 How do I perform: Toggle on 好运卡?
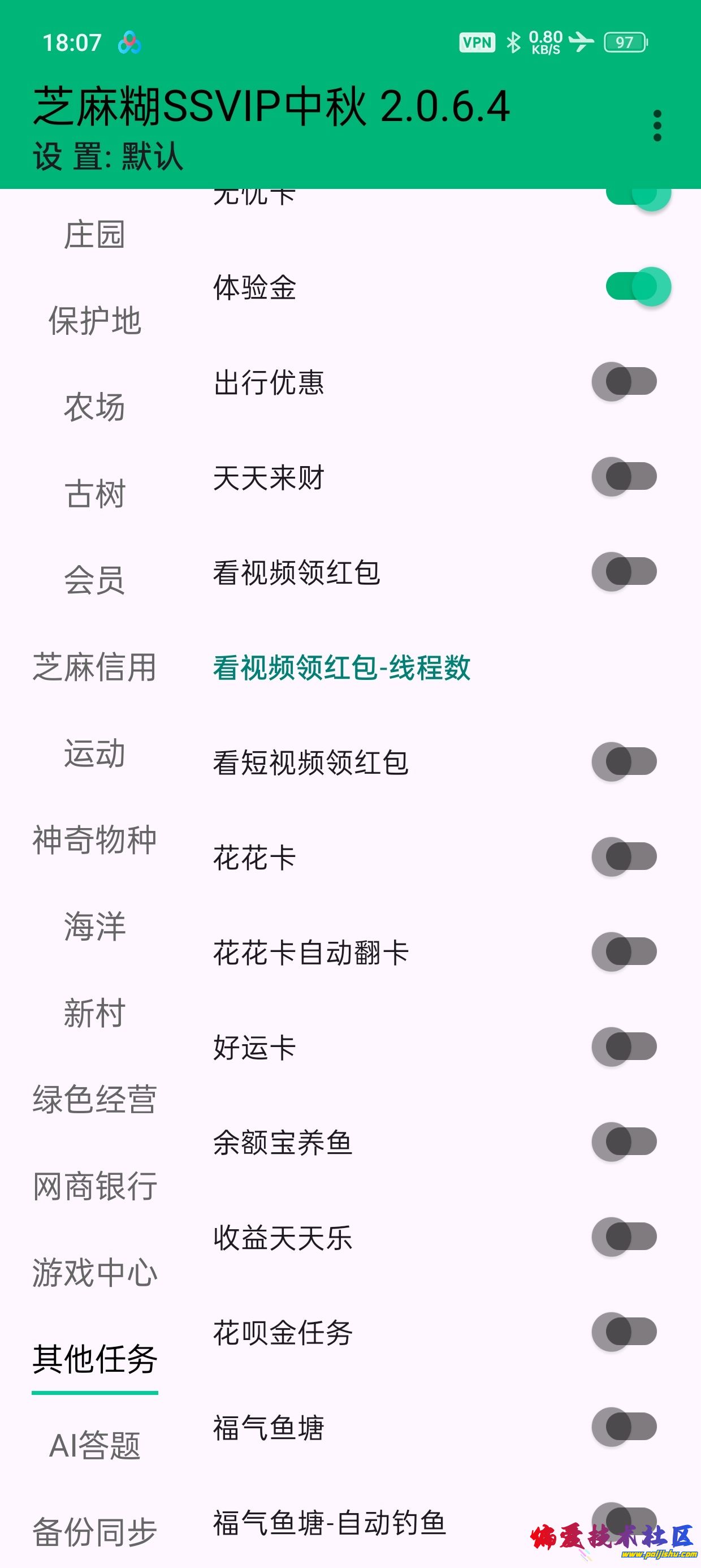(x=625, y=1047)
